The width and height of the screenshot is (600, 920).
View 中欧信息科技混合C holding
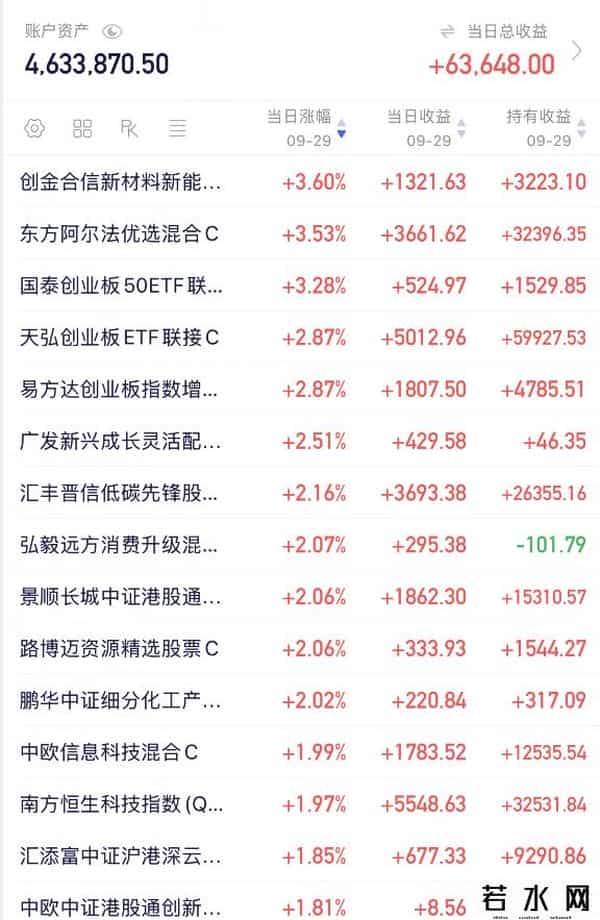click(110, 752)
